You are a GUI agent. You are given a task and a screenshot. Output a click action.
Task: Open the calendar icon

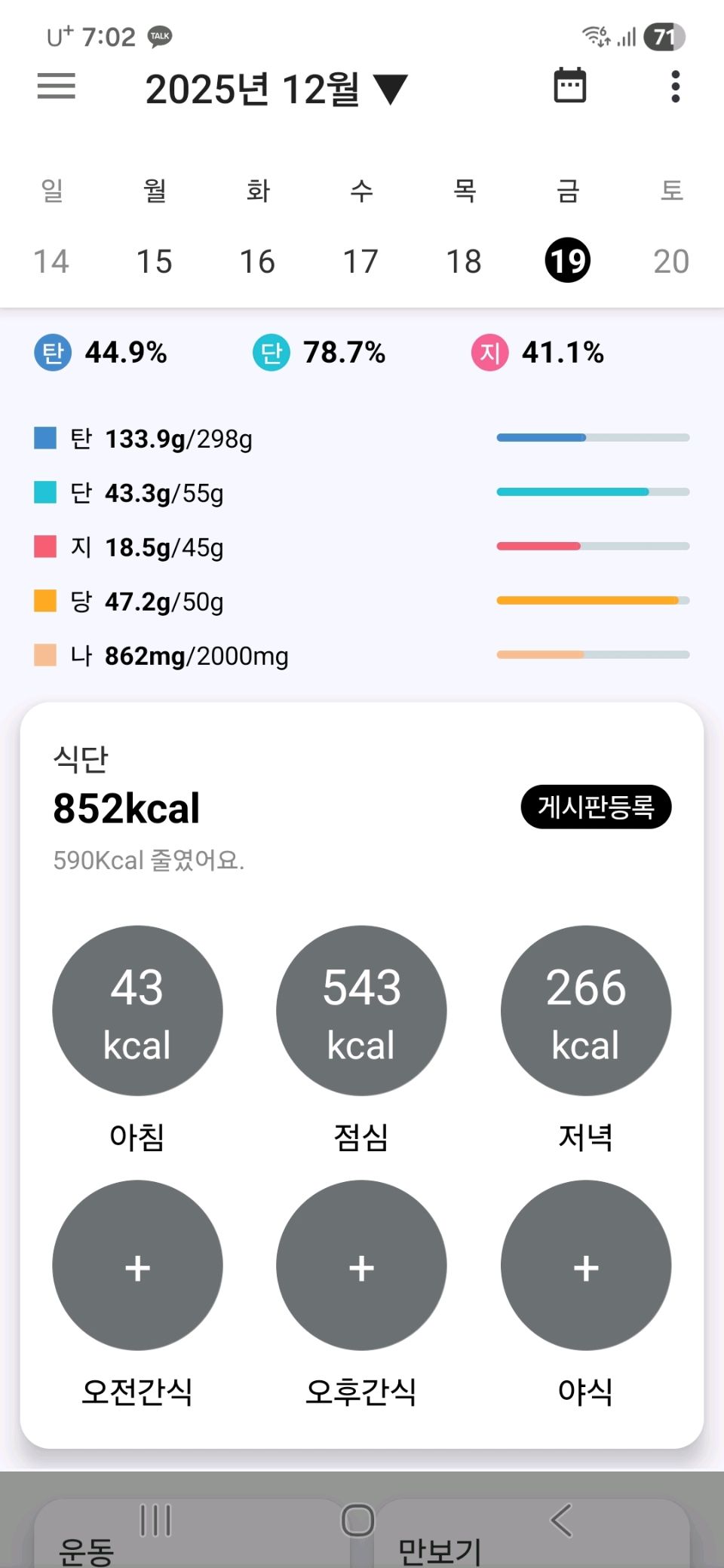point(569,86)
